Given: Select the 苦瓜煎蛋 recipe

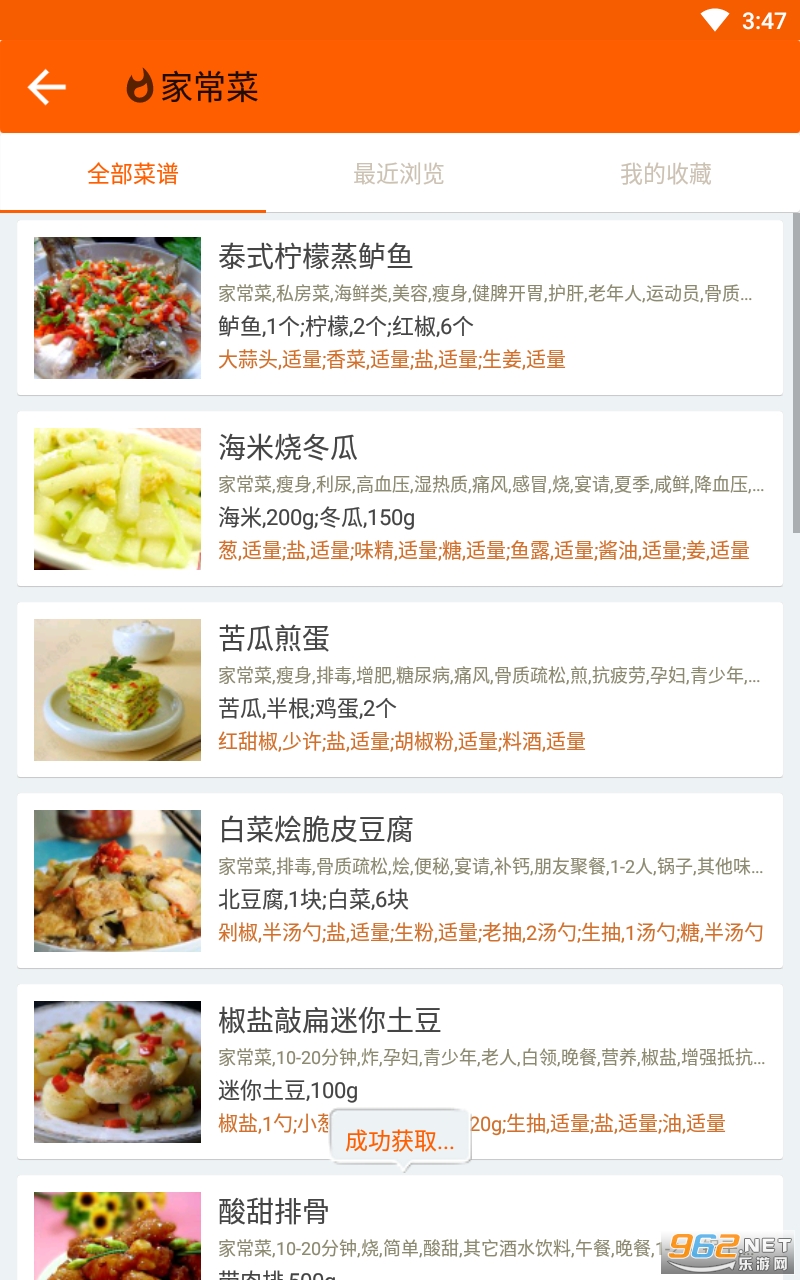Looking at the screenshot, I should [400, 689].
